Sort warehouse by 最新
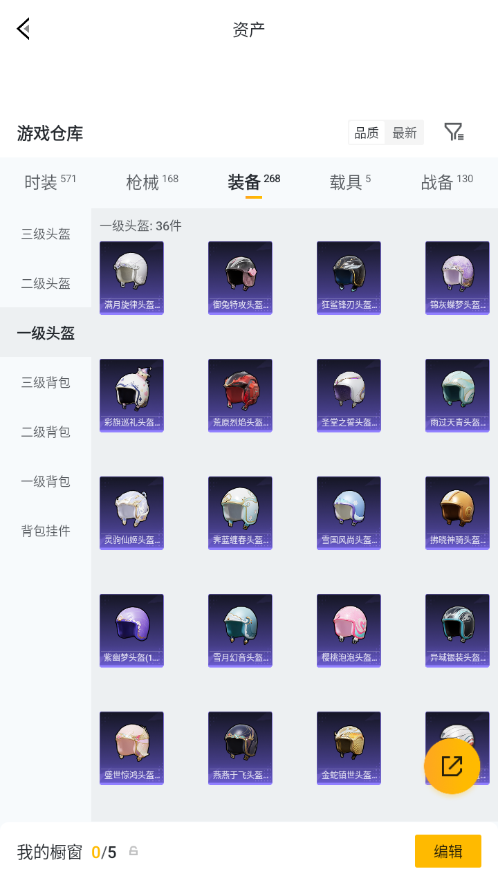This screenshot has width=498, height=880. coord(404,133)
